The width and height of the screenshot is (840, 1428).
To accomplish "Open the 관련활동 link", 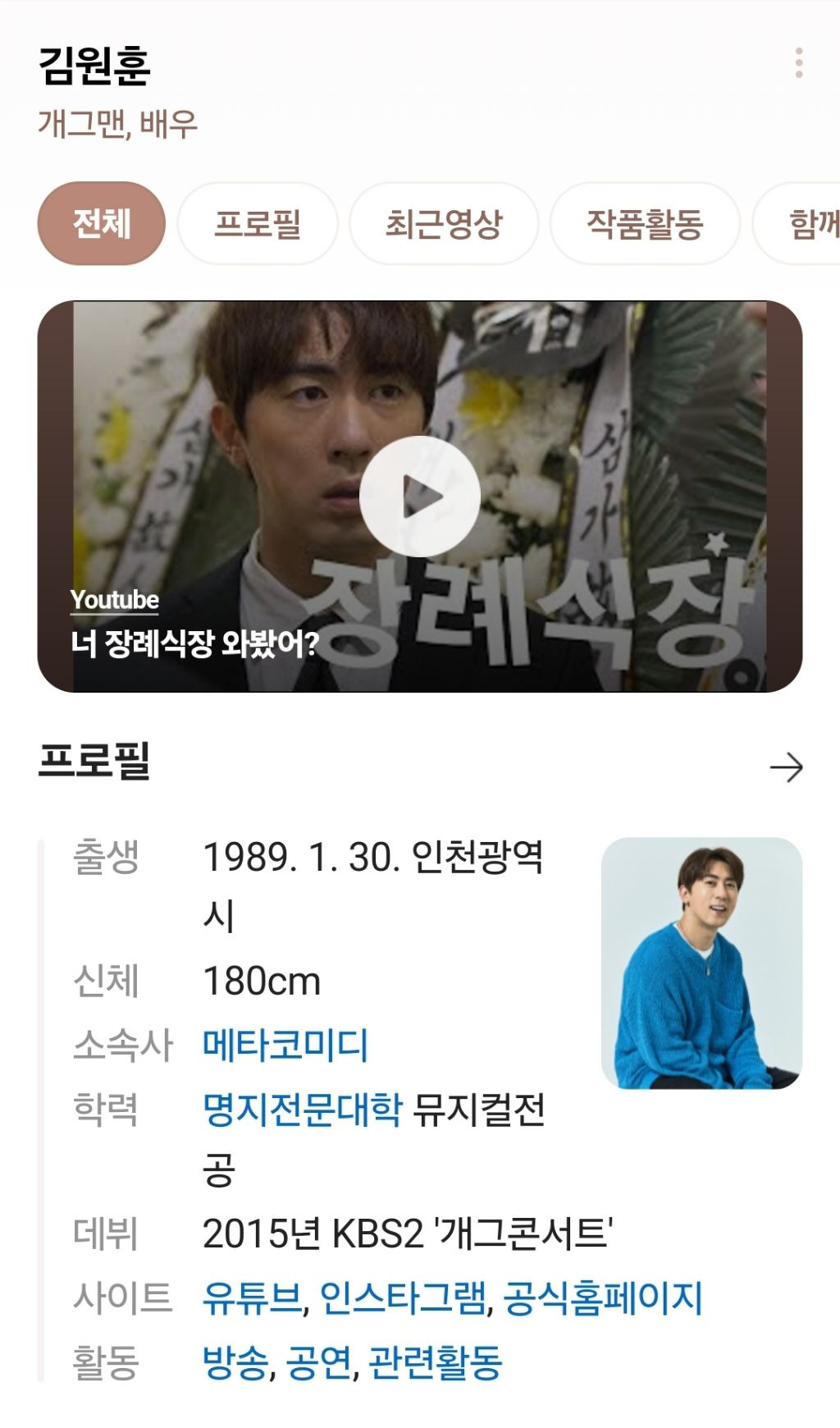I will (x=435, y=1362).
